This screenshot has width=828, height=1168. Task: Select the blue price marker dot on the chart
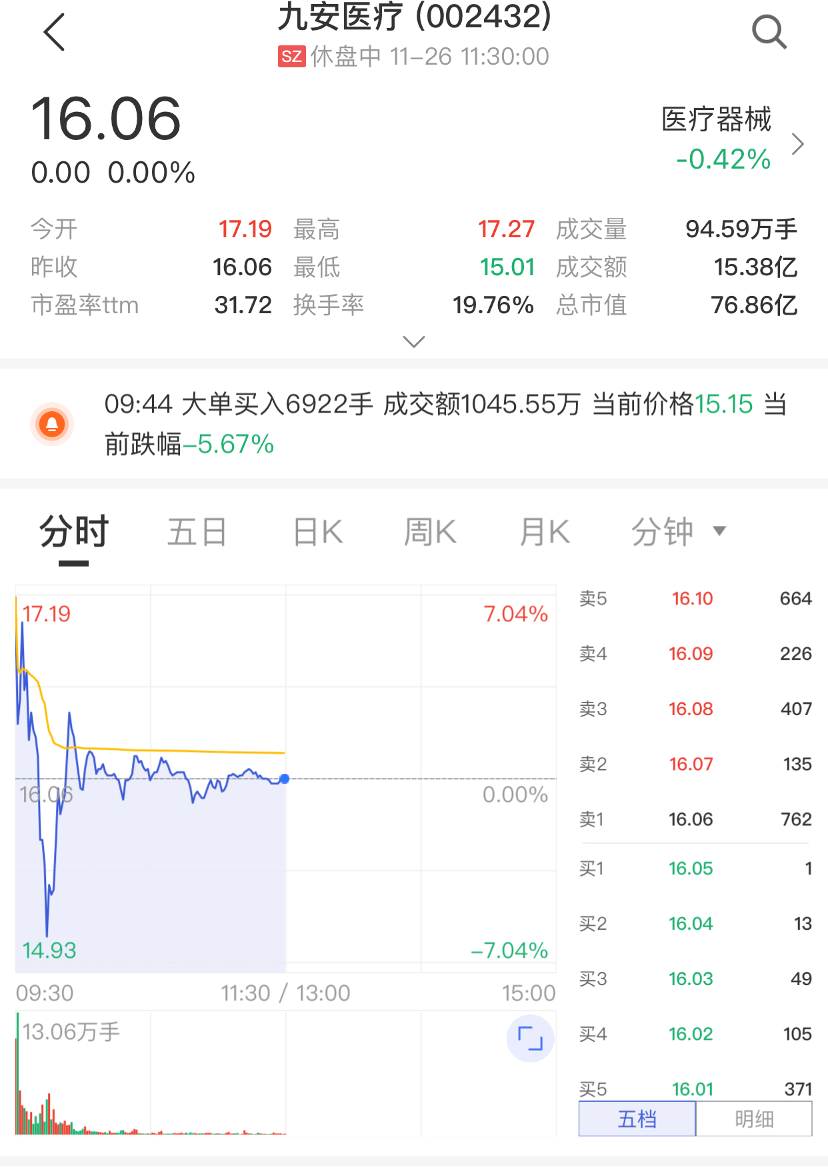coord(284,779)
